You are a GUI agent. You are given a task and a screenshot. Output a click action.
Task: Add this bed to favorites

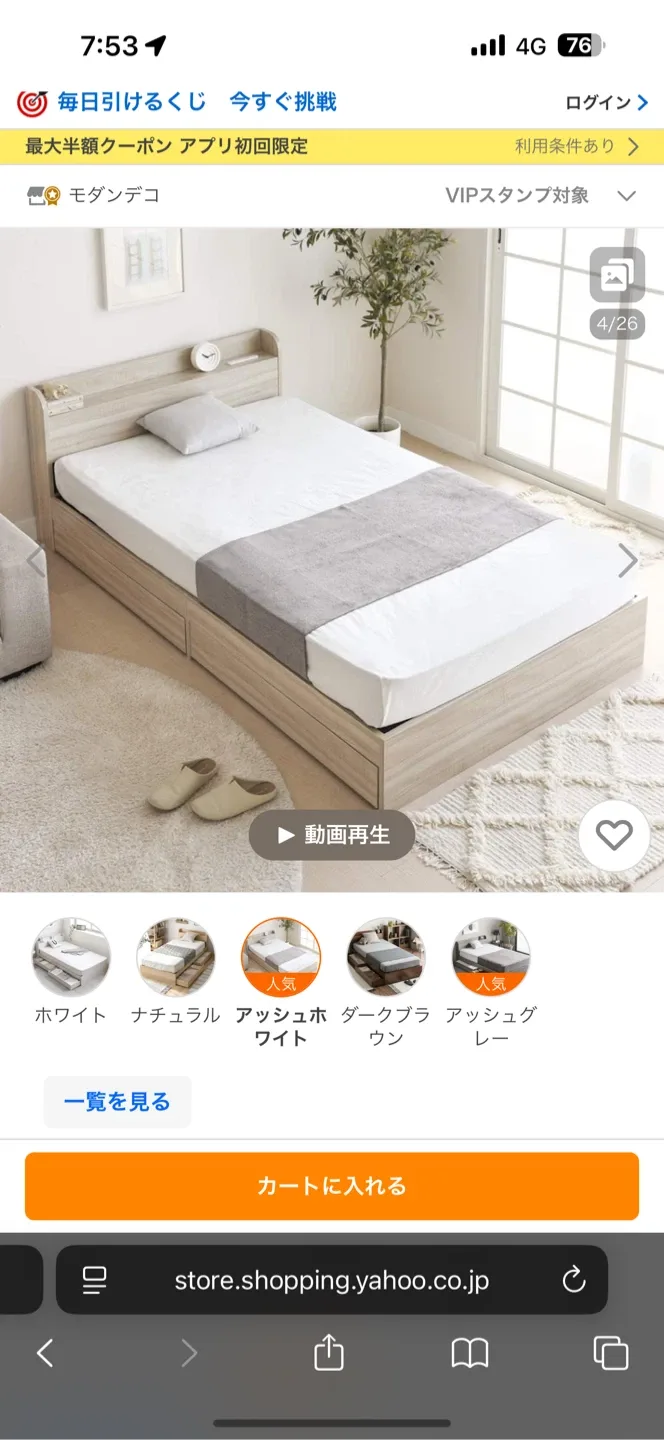[614, 835]
